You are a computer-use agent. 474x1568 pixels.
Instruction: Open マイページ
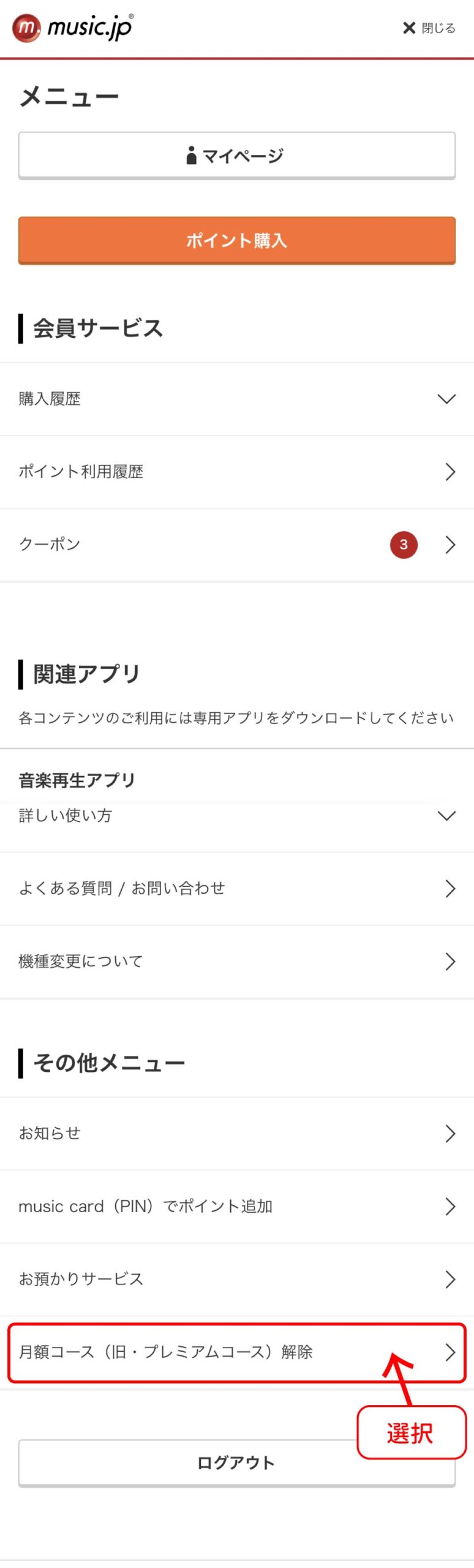[x=236, y=156]
